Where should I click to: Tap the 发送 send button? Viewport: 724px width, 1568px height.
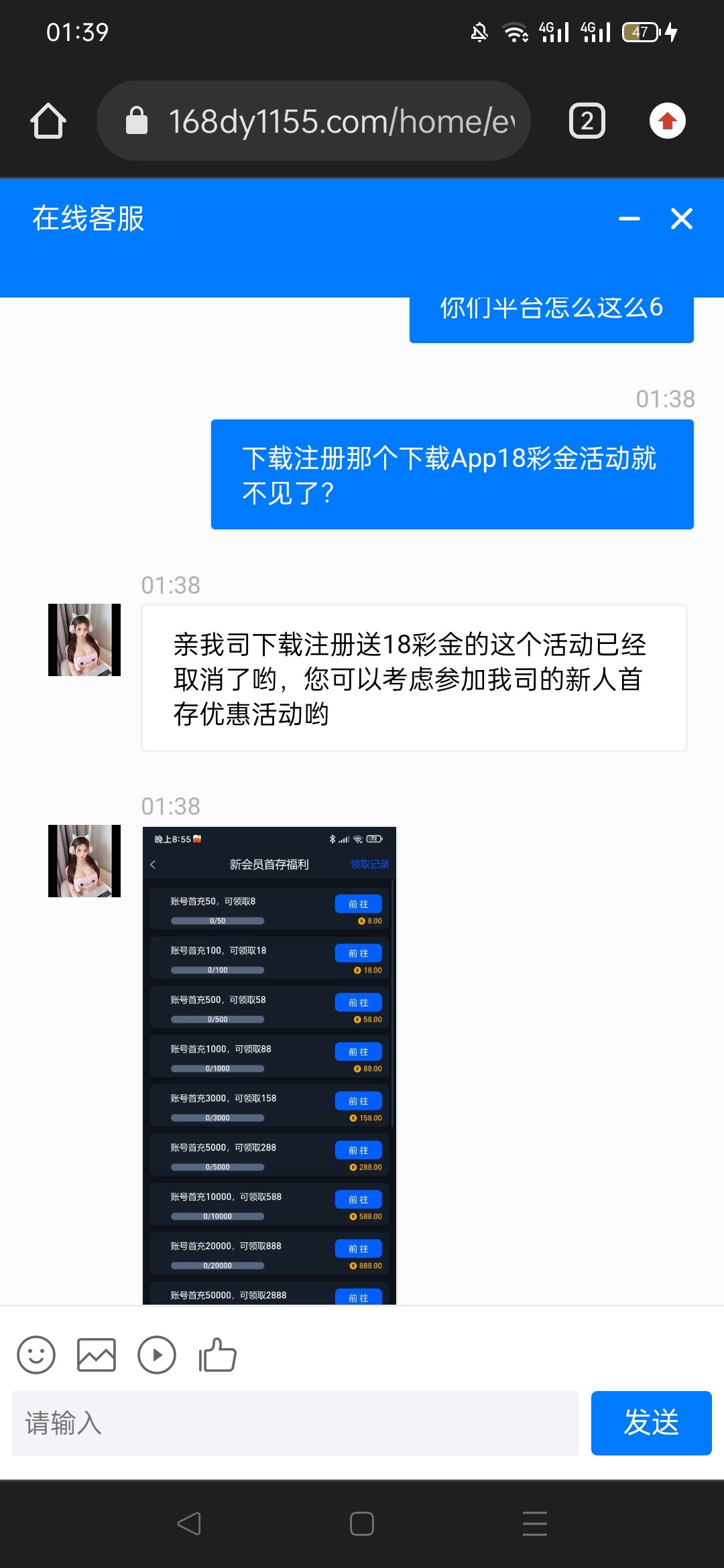point(651,1423)
